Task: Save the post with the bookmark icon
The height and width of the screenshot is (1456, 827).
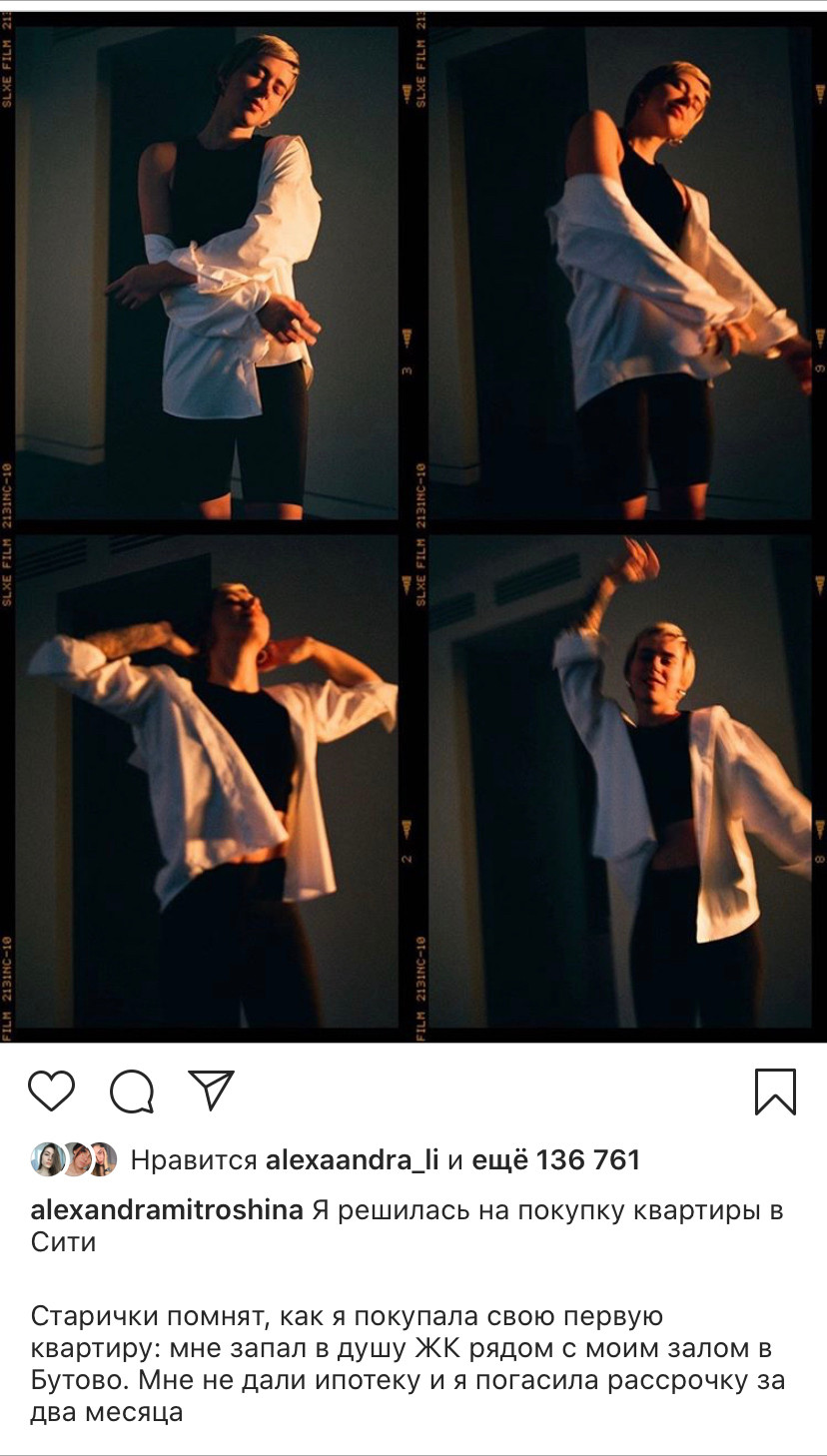Action: (775, 1091)
